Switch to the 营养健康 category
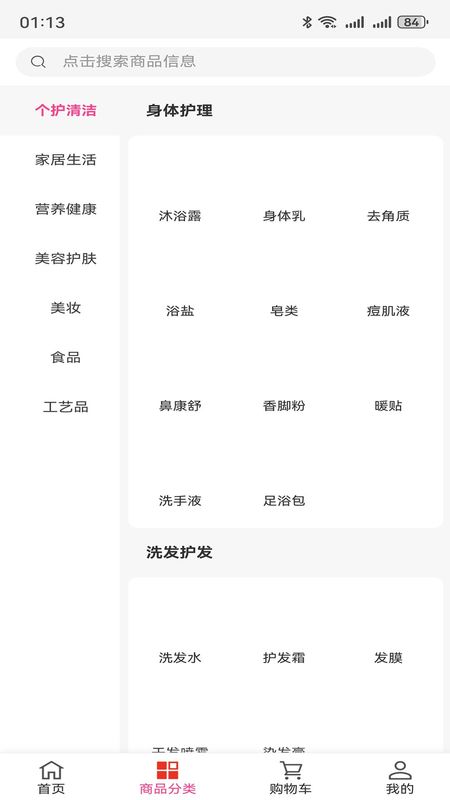The width and height of the screenshot is (450, 800). click(65, 209)
